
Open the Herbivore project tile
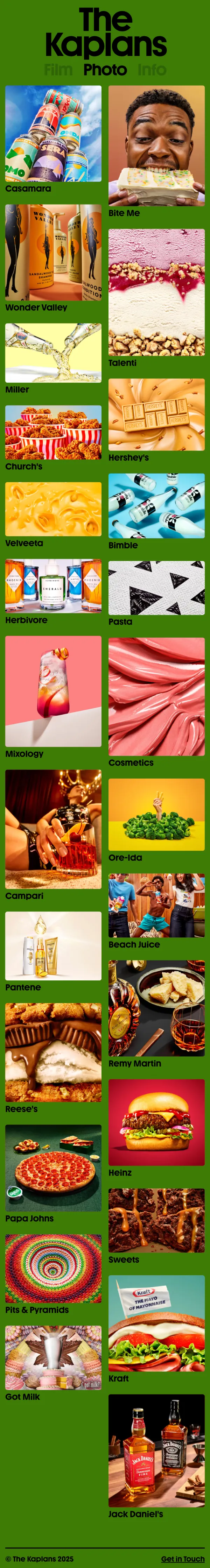point(53,586)
